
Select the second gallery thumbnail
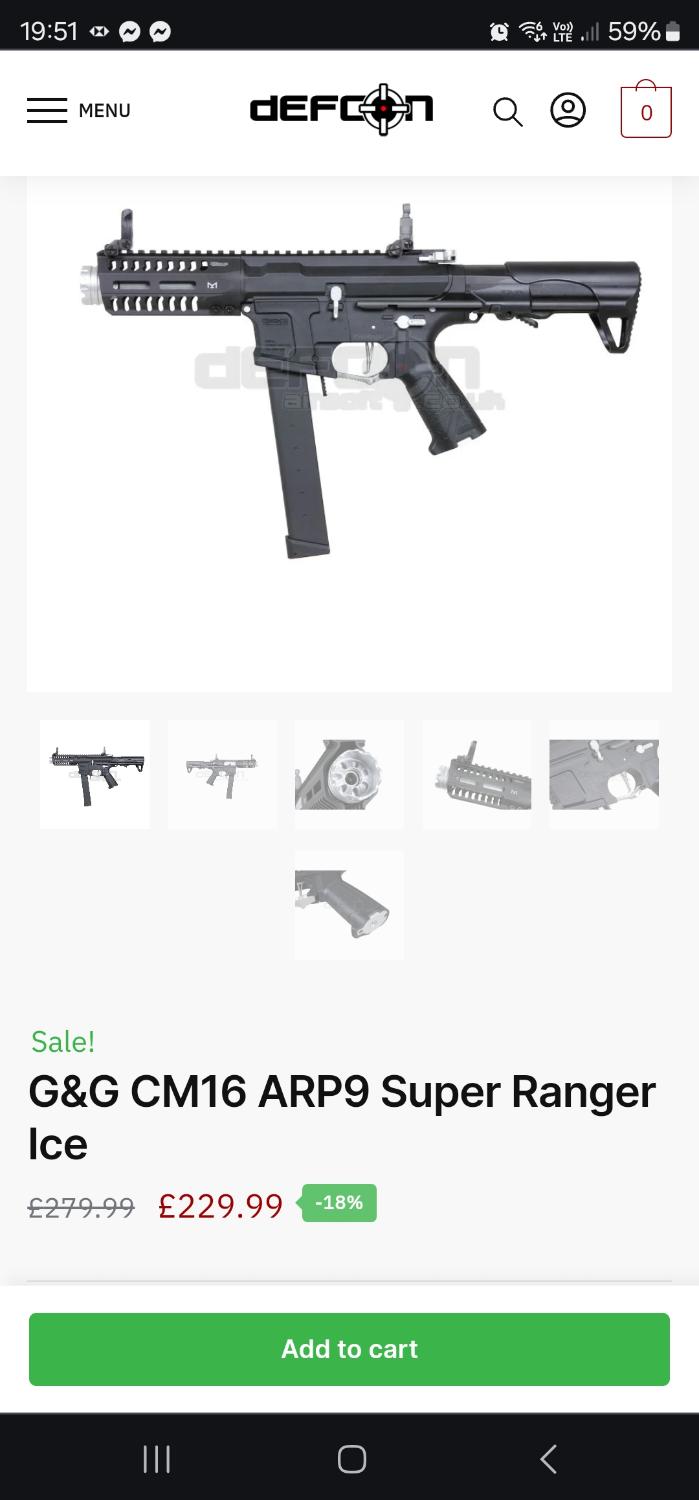tap(222, 774)
